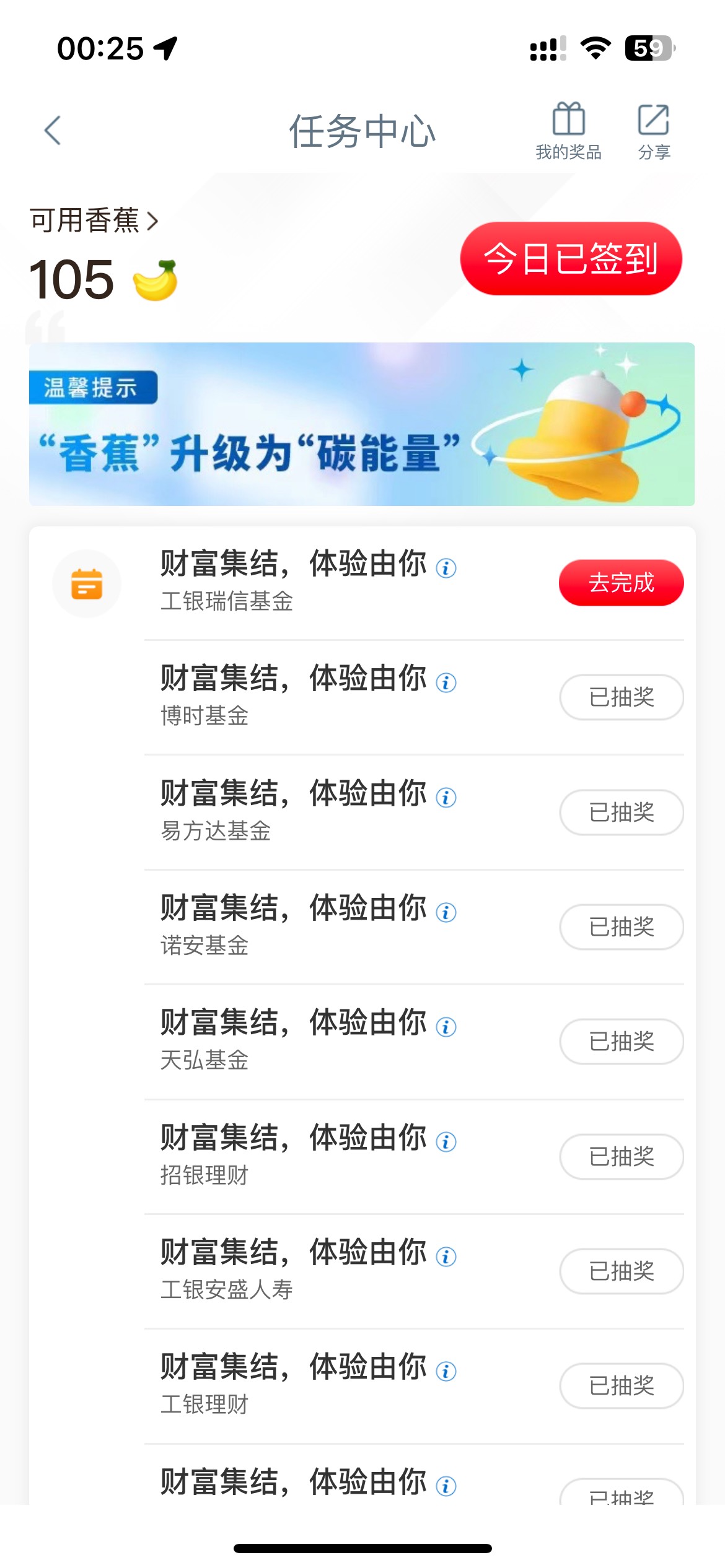See info icon for 招银理财 task

446,1141
